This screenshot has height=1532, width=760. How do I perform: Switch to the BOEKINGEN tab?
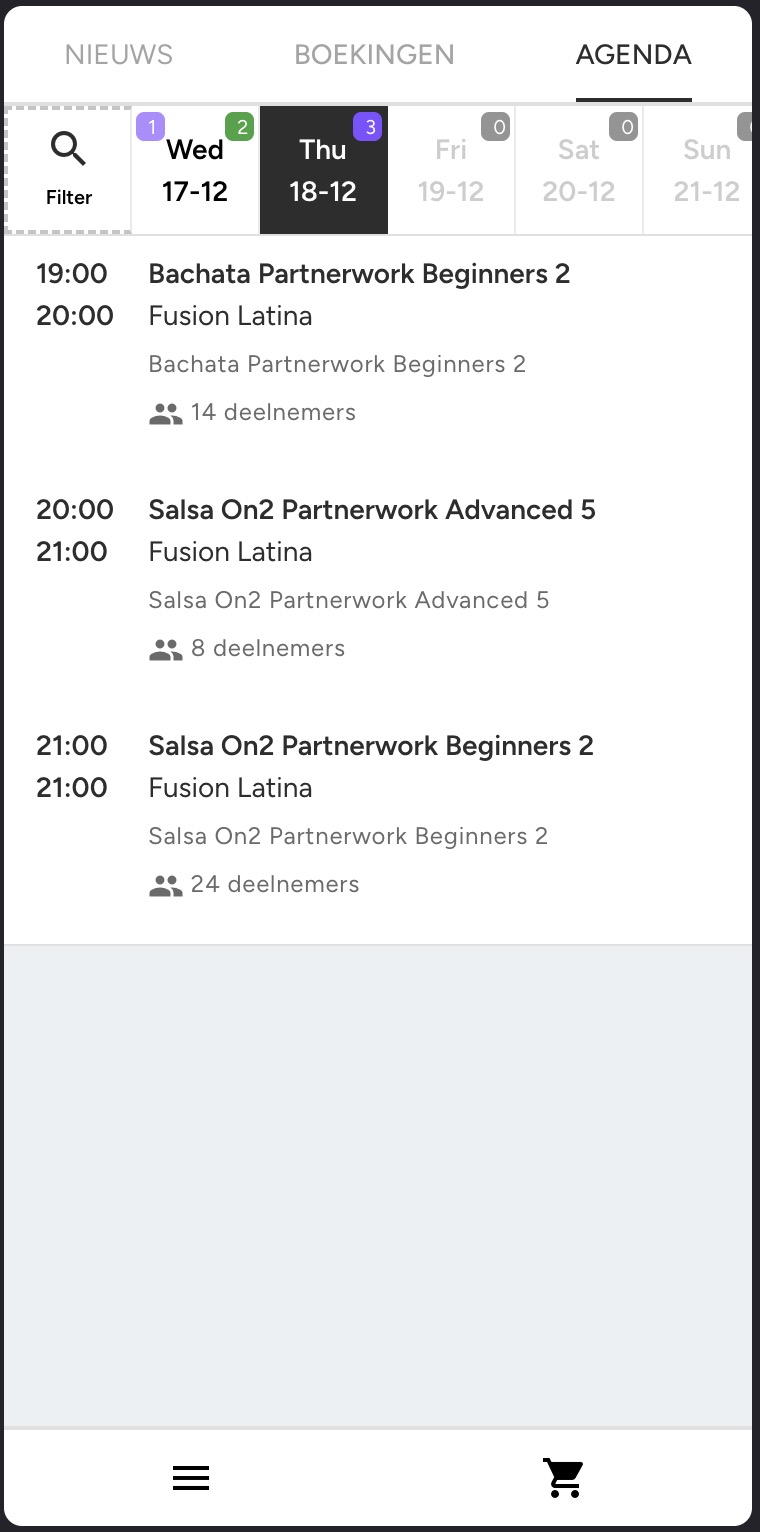tap(374, 55)
